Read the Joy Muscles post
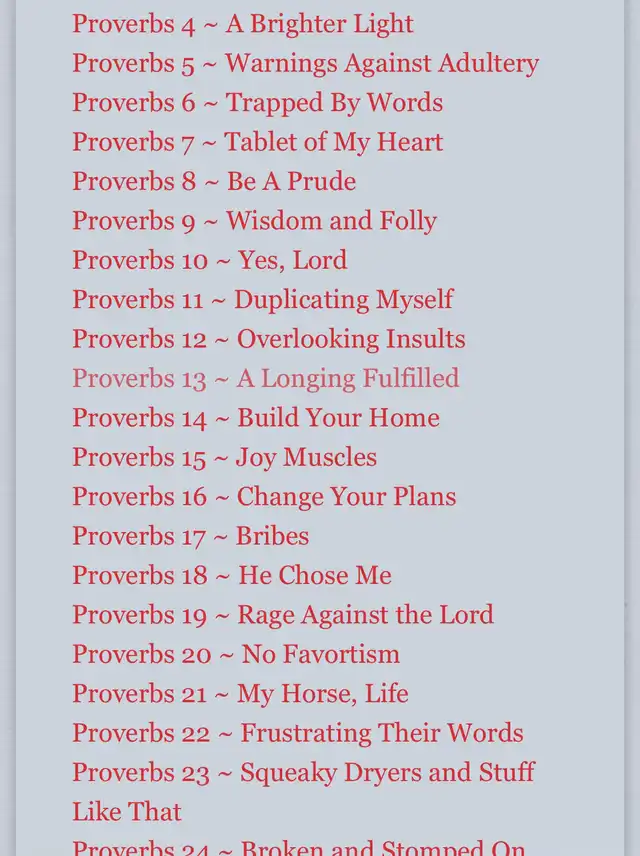Screen dimensions: 640x856 coord(224,457)
